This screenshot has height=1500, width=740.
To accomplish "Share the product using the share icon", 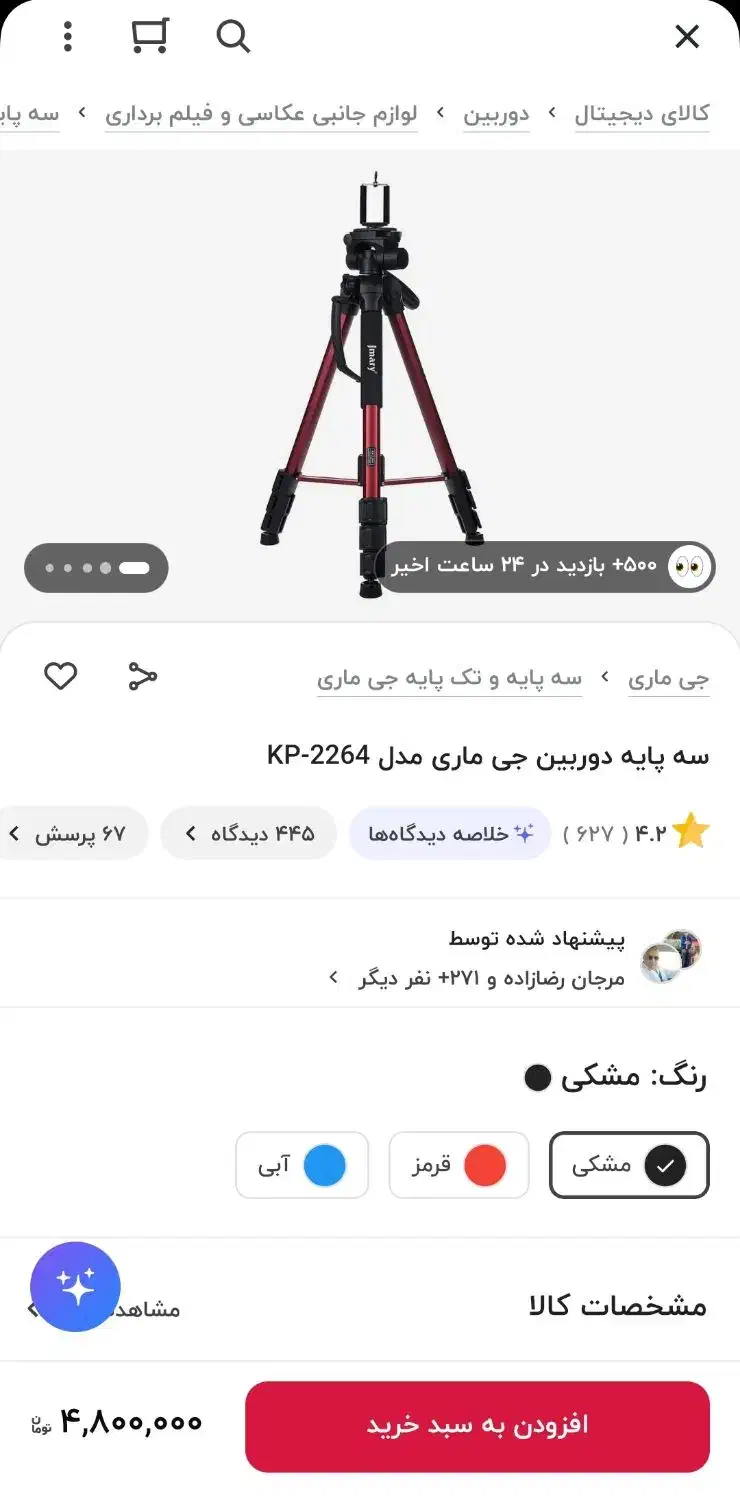I will point(143,676).
